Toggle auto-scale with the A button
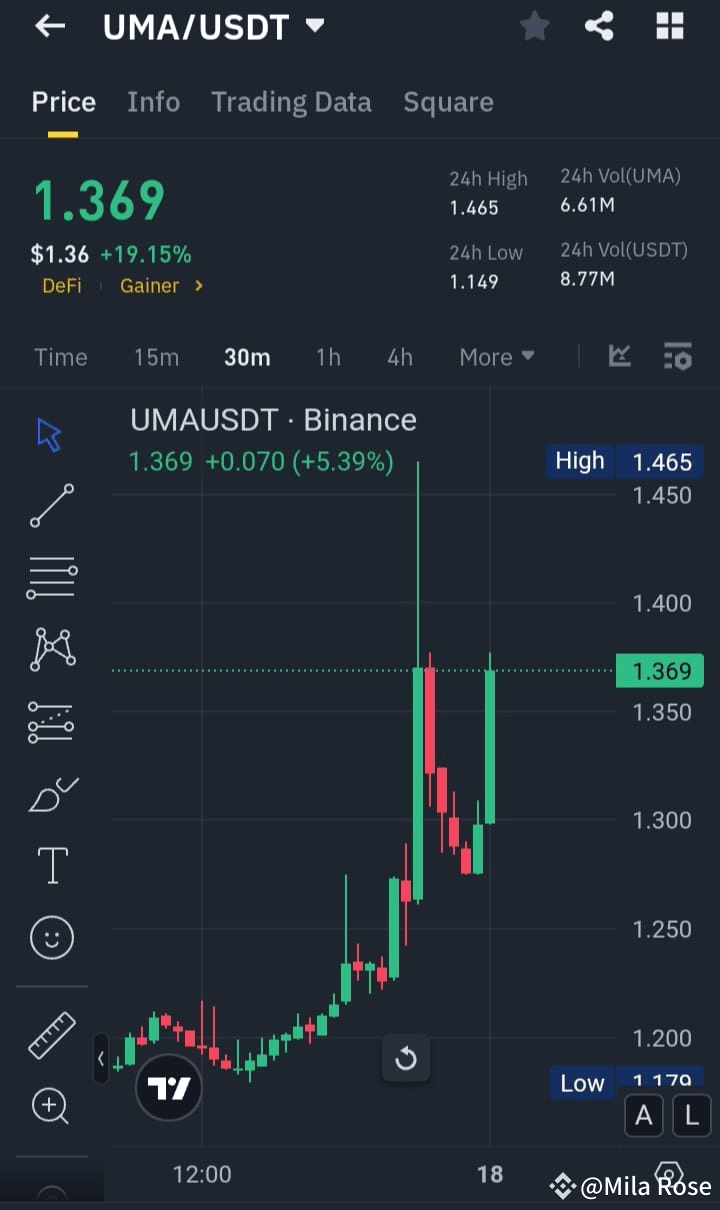Screen dimensions: 720x1210 click(x=643, y=1115)
